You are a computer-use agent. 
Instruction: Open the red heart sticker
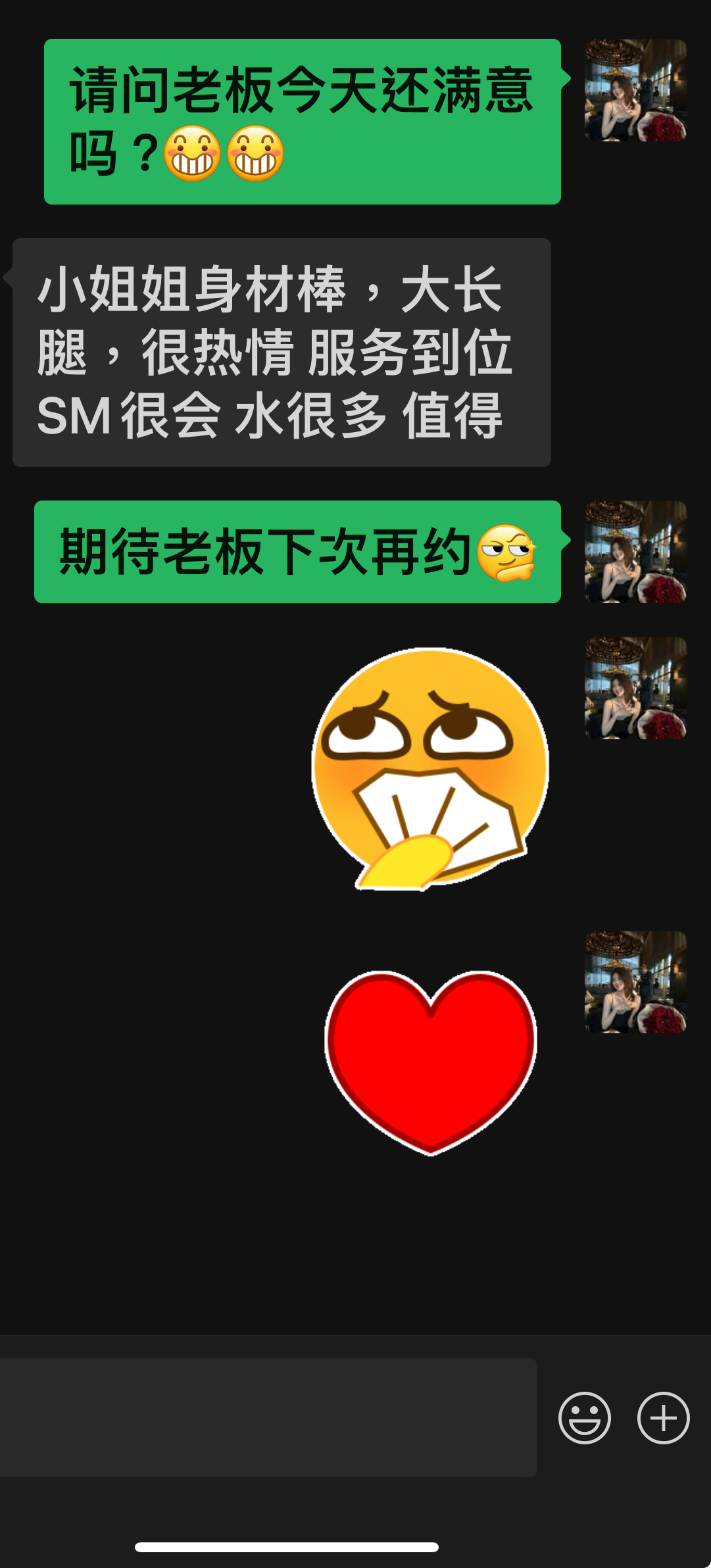pos(431,1062)
